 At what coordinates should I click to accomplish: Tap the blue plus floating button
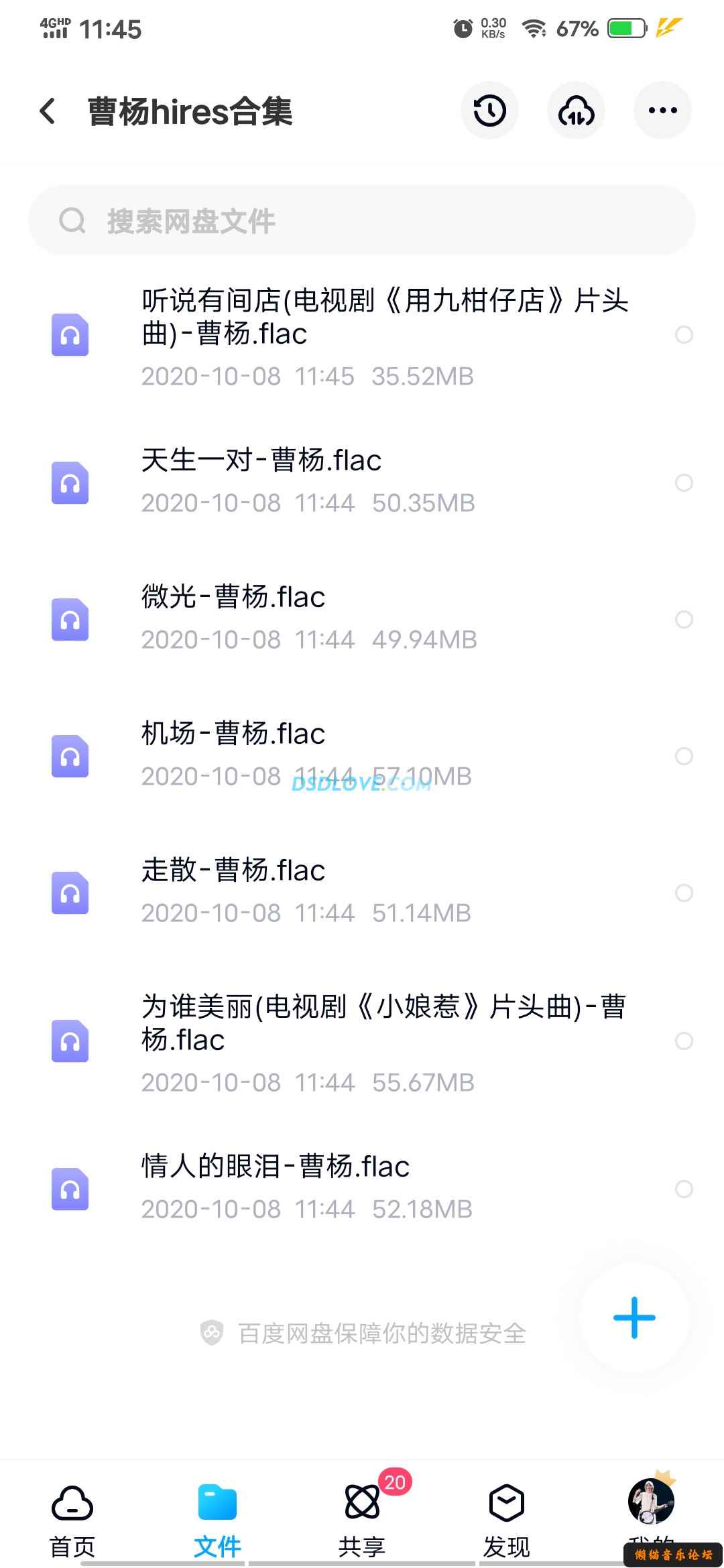(634, 1317)
